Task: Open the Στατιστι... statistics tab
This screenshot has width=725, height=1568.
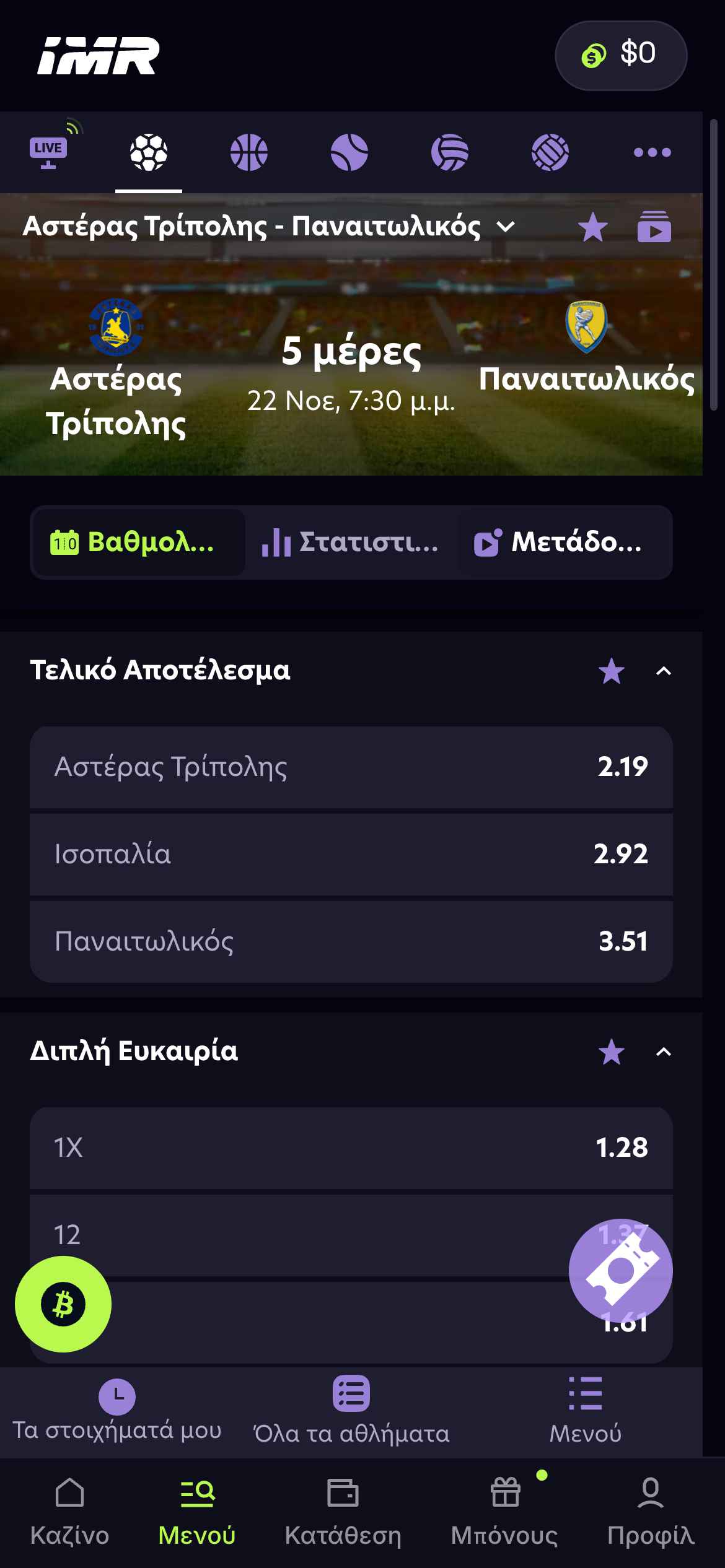Action: (351, 542)
